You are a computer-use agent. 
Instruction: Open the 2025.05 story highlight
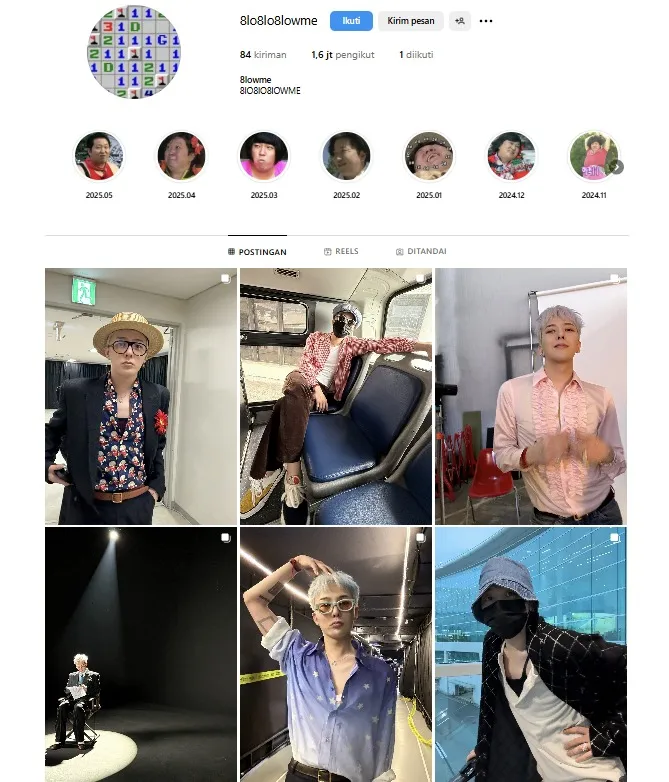[x=99, y=156]
